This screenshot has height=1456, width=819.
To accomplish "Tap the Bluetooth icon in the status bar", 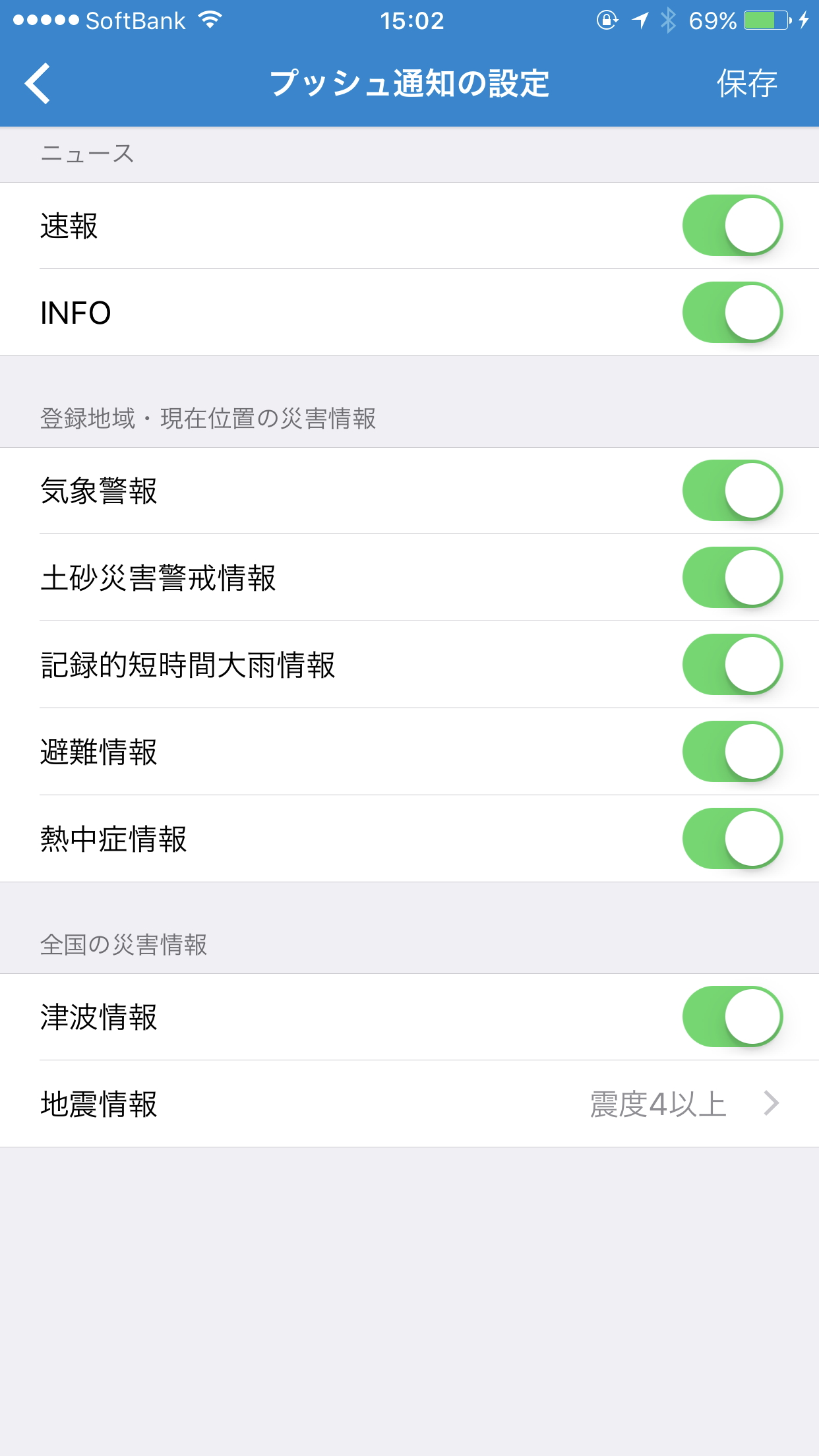I will pyautogui.click(x=668, y=20).
